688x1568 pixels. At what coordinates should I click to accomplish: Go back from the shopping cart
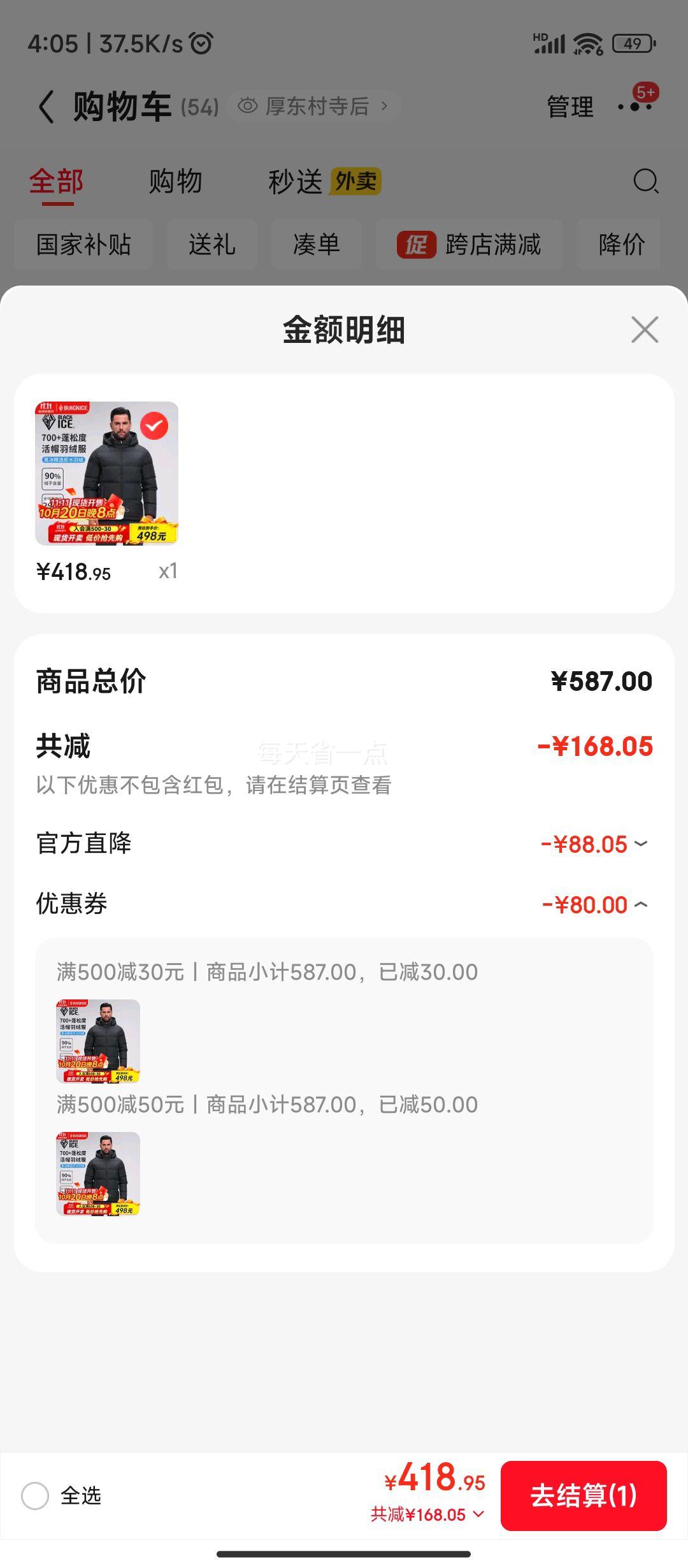(x=46, y=106)
